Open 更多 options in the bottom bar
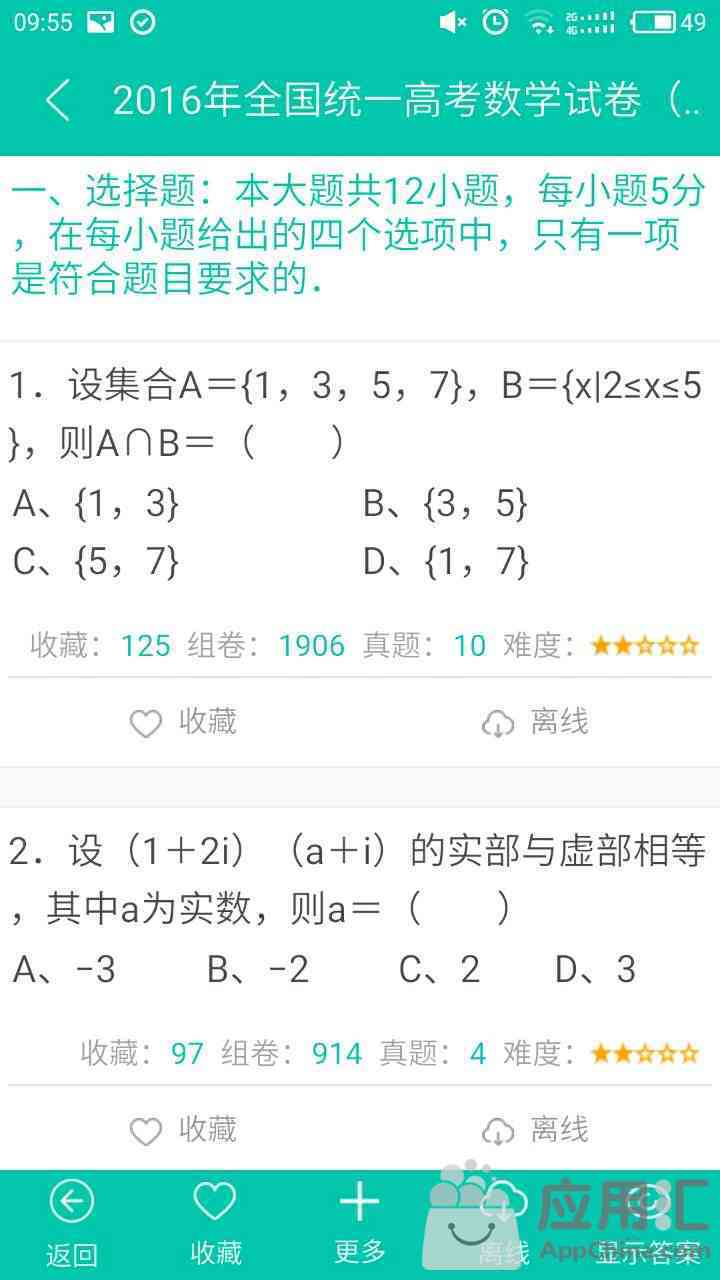This screenshot has width=720, height=1280. tap(360, 1224)
